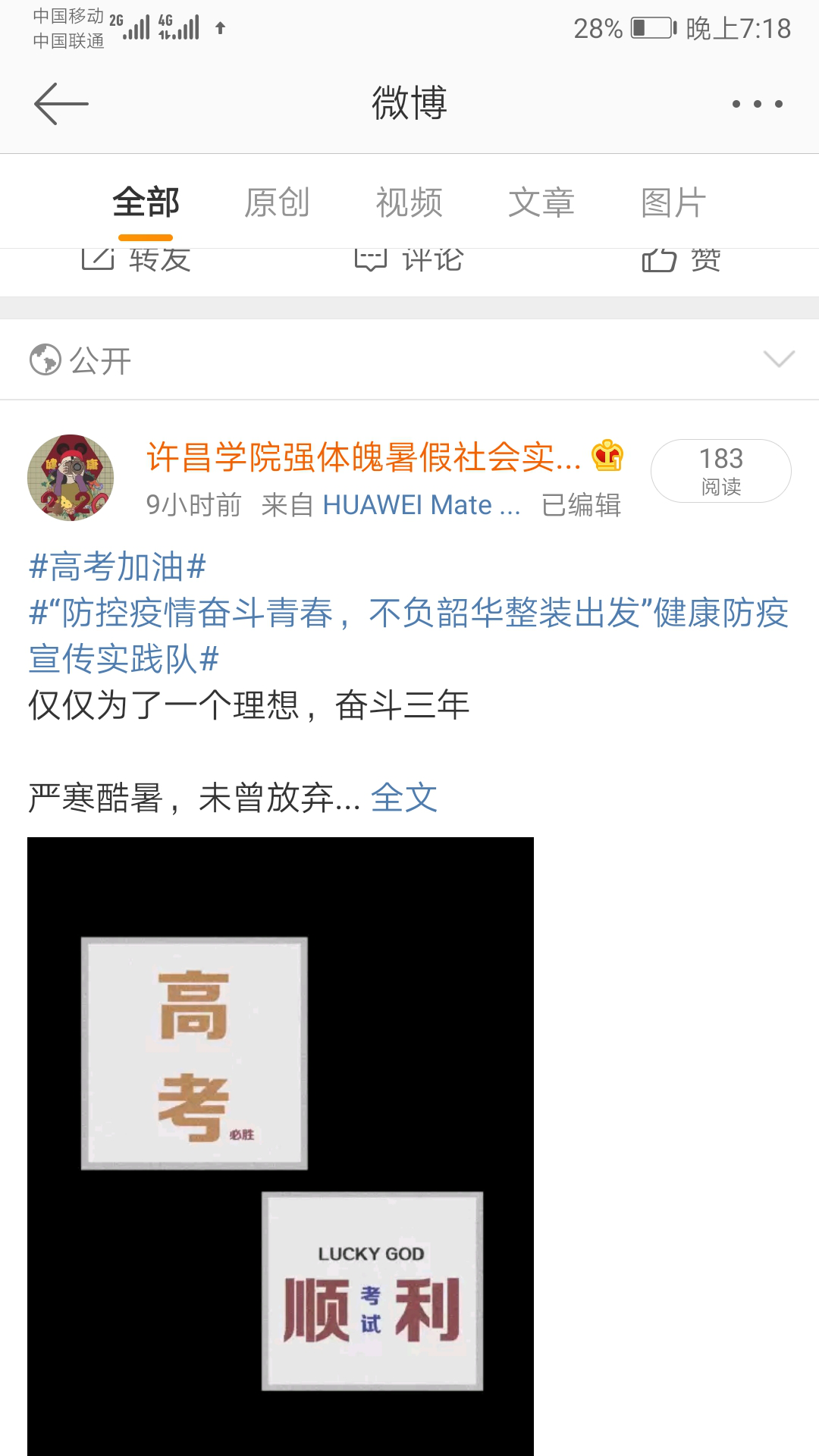Switch to the 视频 tab
The width and height of the screenshot is (819, 1456).
coord(409,203)
